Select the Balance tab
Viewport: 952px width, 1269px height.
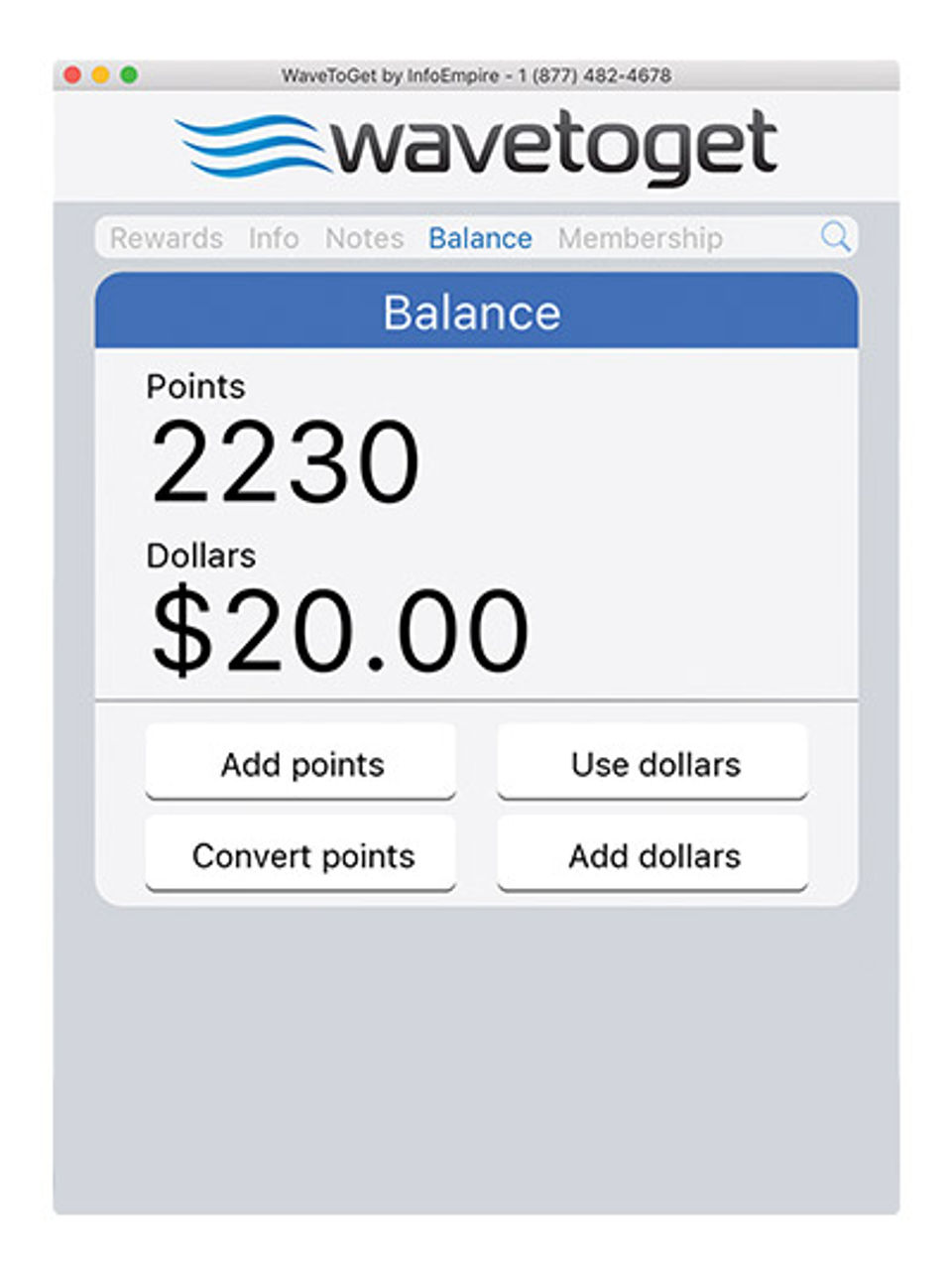tap(480, 238)
